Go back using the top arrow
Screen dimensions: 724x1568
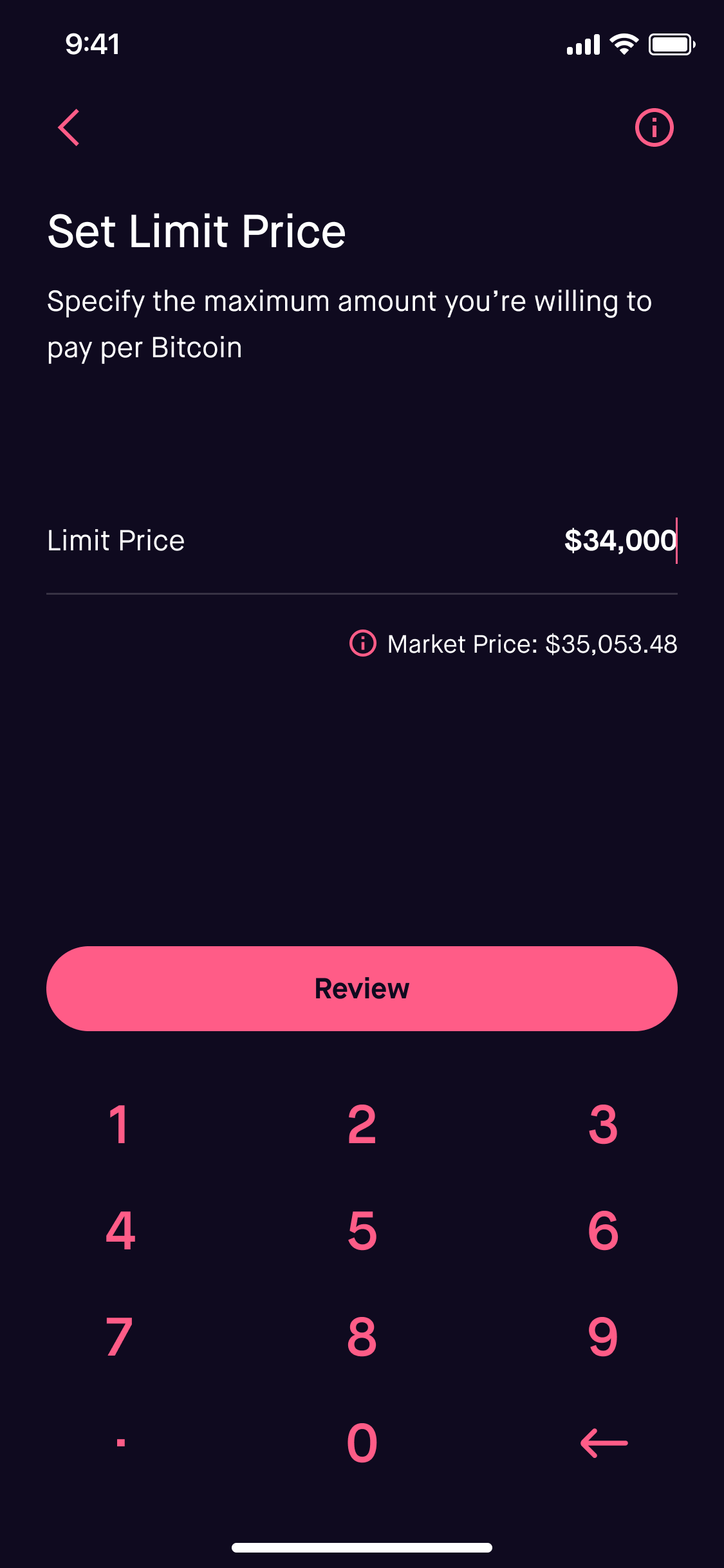[69, 127]
